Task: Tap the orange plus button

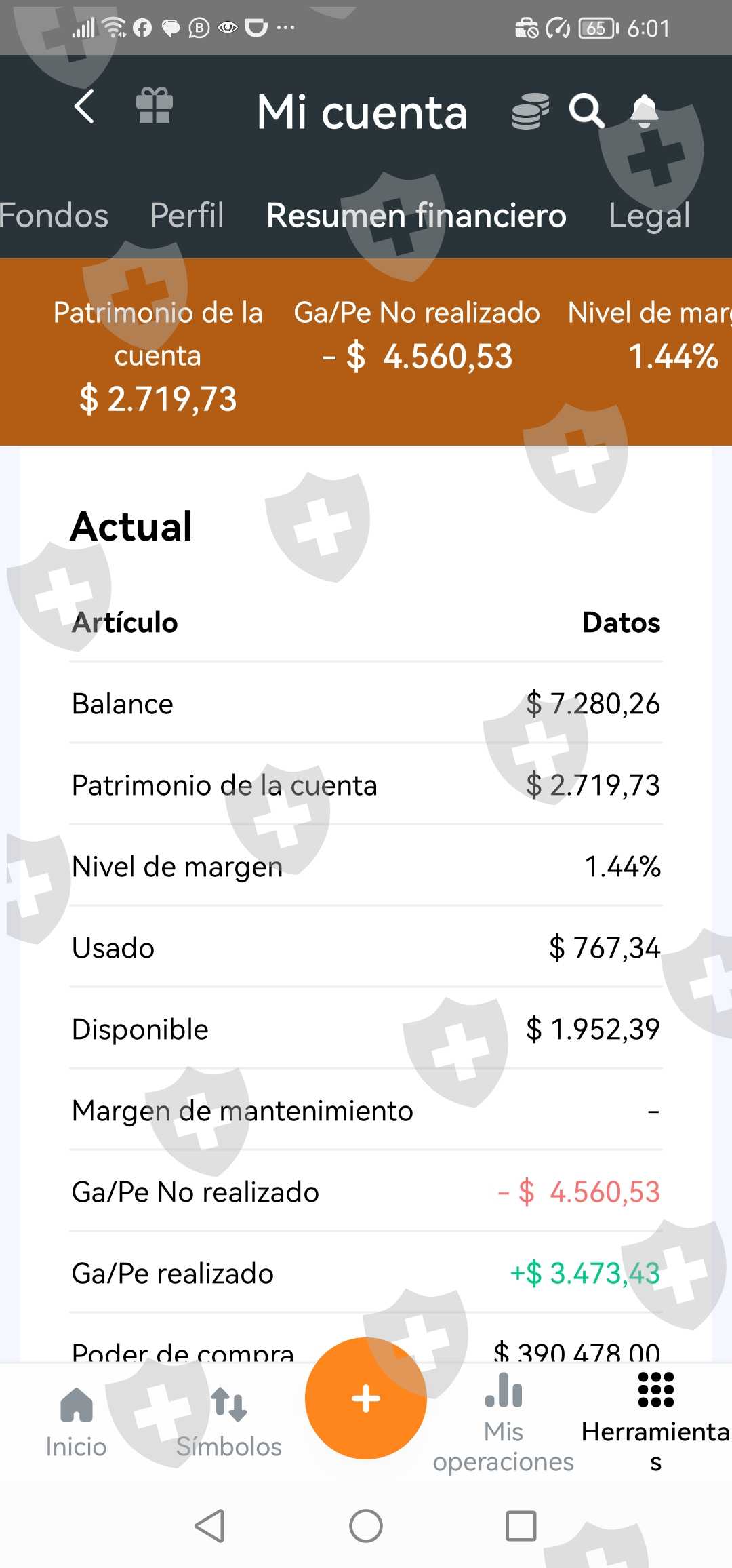Action: [366, 1398]
